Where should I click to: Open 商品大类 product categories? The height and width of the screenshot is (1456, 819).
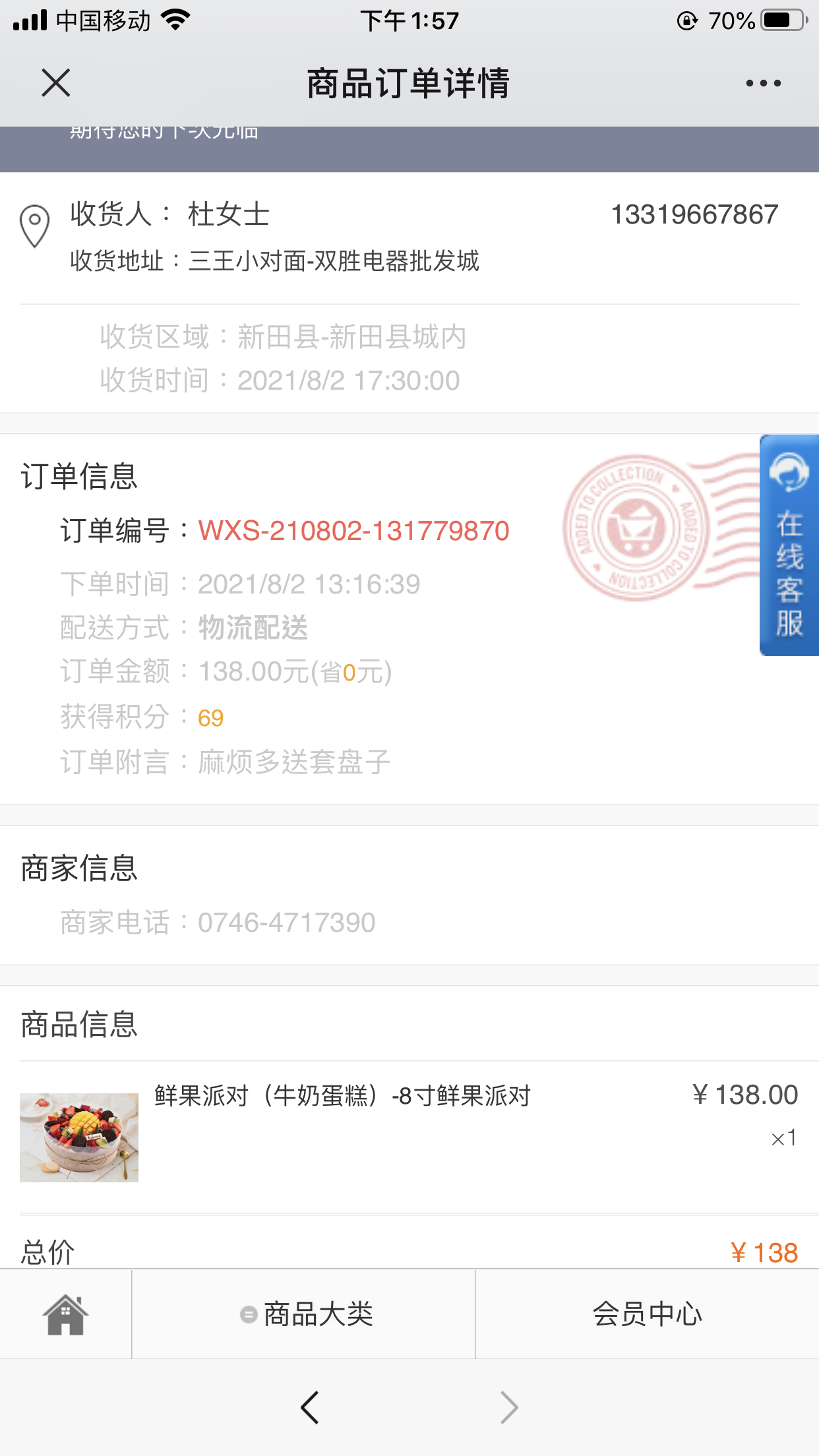click(x=307, y=1314)
